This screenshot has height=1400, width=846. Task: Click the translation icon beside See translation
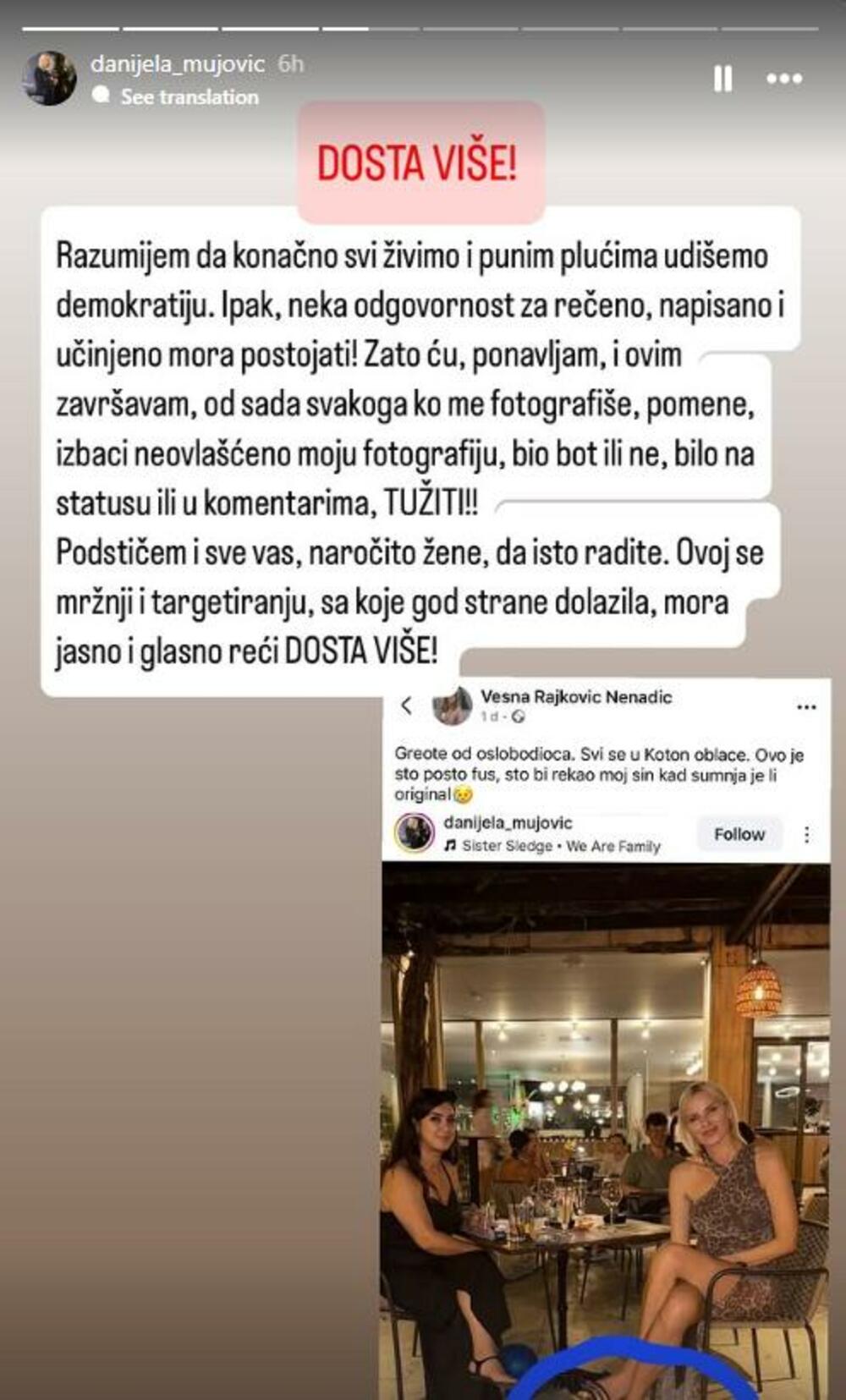(102, 97)
